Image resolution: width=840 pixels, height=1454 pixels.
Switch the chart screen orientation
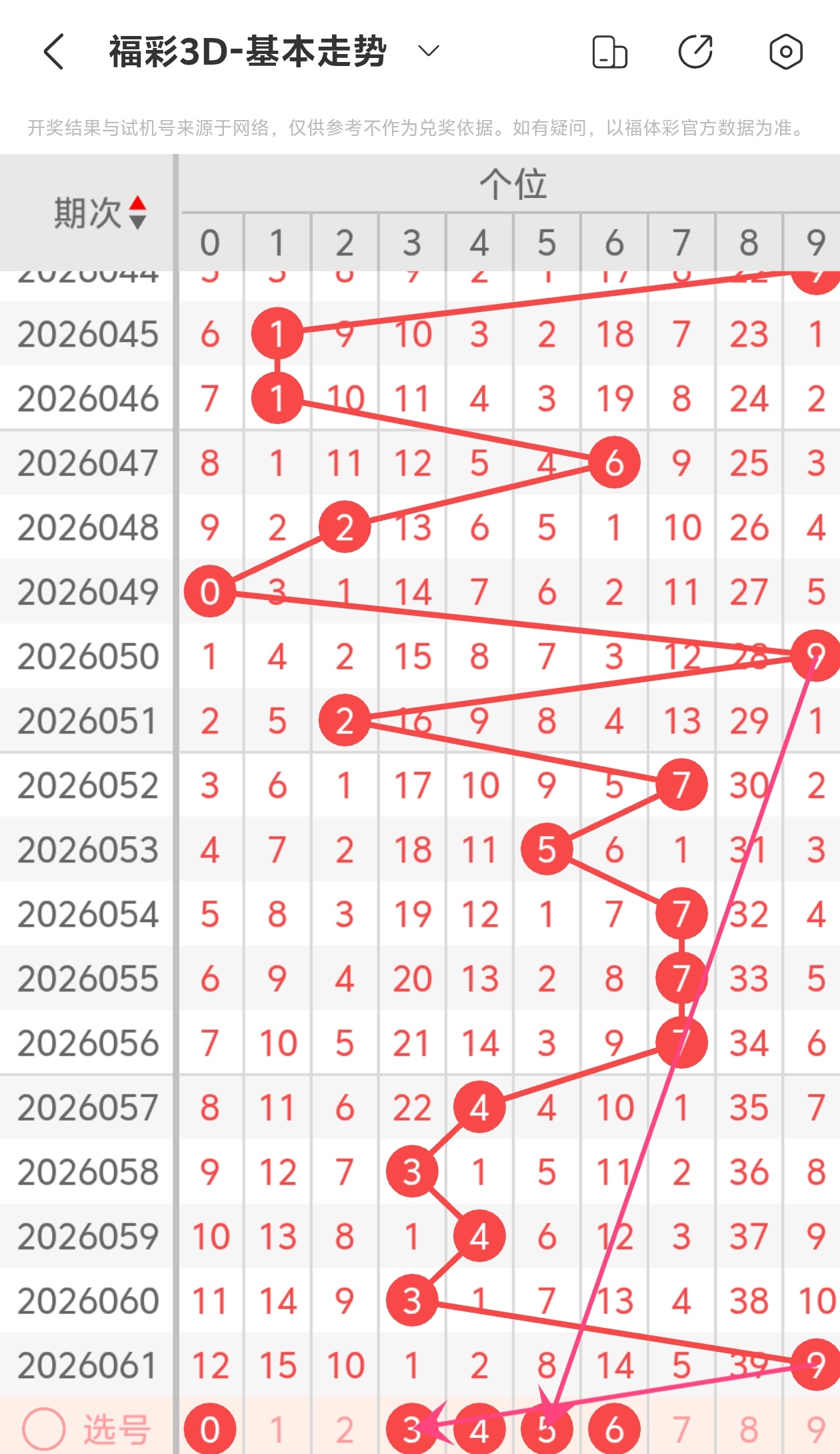609,52
